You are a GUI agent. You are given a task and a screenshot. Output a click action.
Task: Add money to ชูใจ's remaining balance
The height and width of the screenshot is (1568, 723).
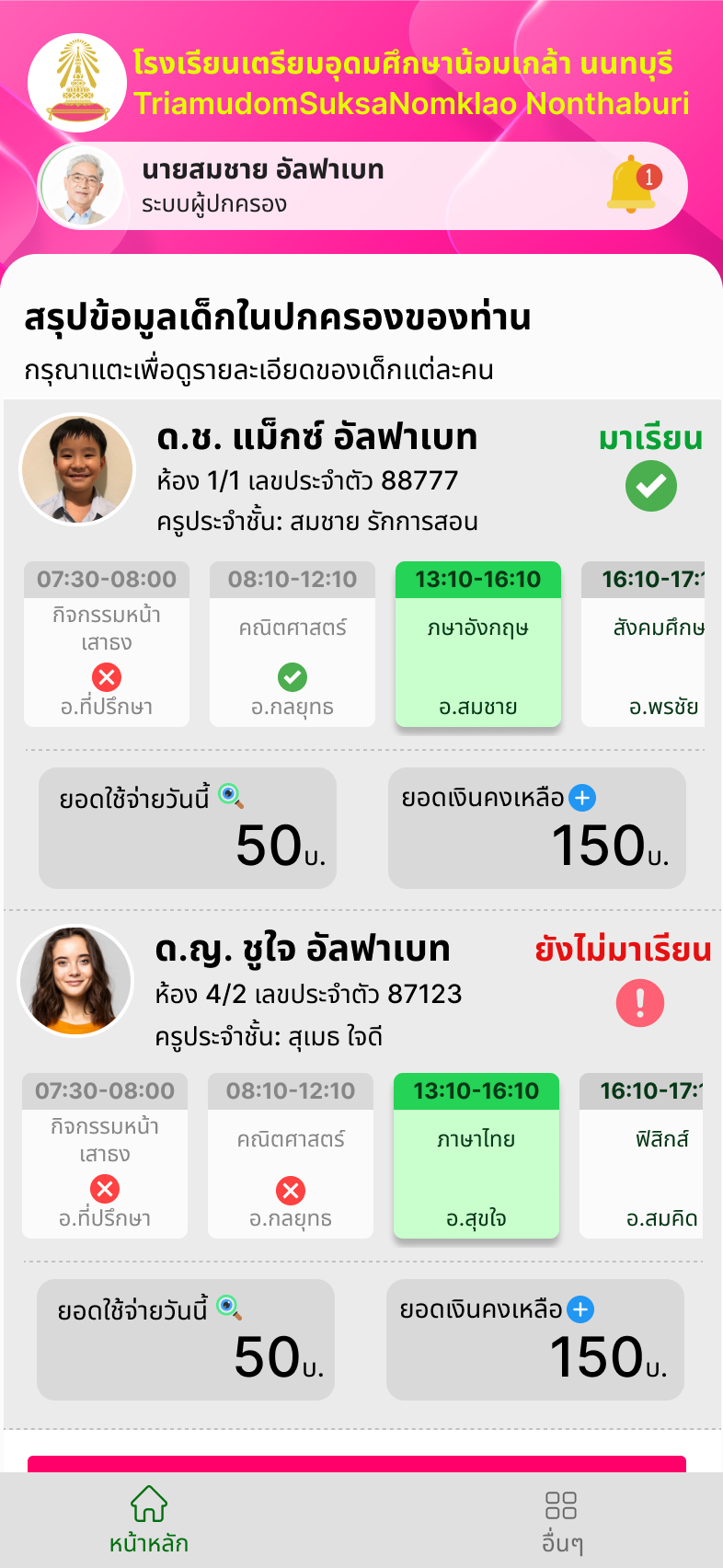pyautogui.click(x=580, y=1309)
